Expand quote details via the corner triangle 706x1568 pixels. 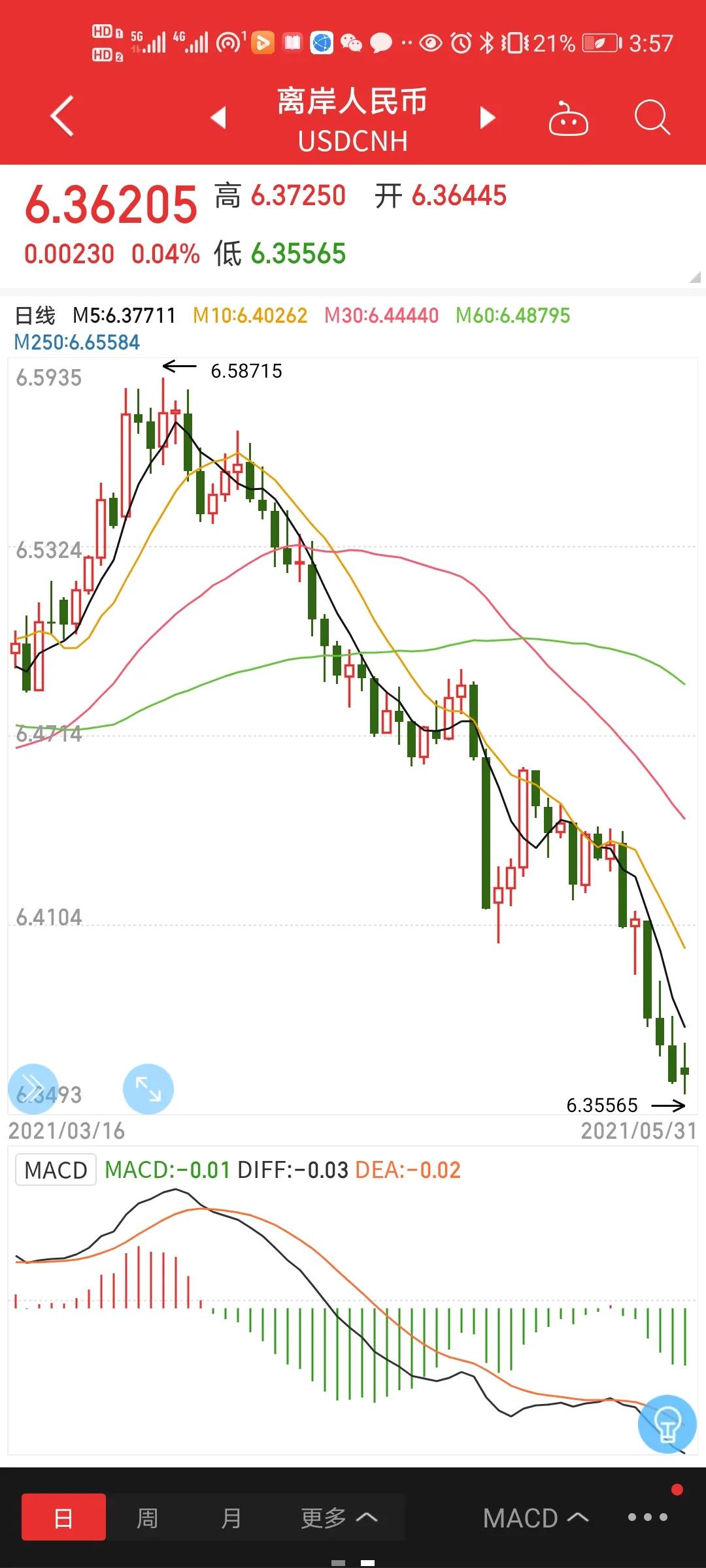click(695, 277)
